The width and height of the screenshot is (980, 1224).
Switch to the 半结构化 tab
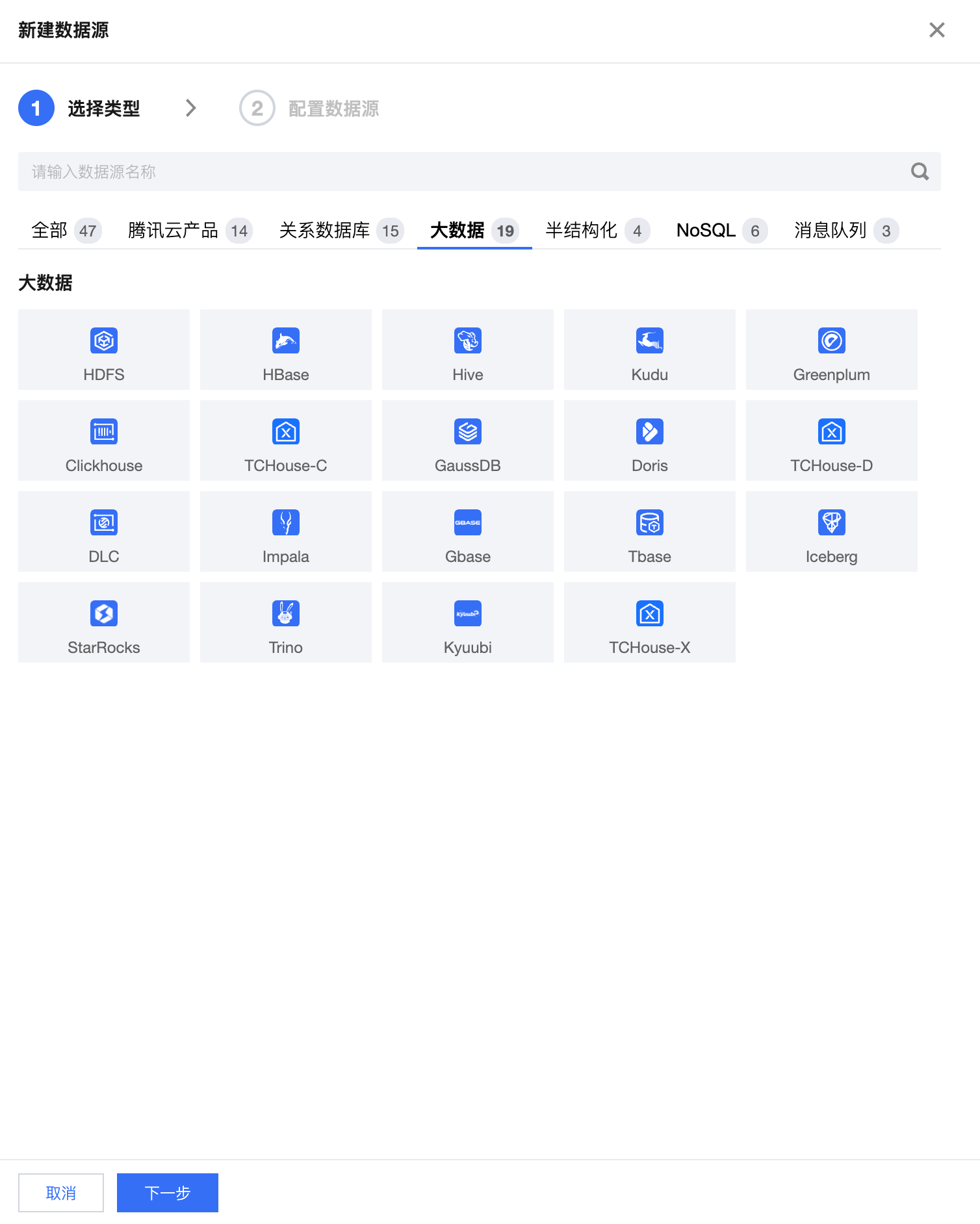(597, 231)
